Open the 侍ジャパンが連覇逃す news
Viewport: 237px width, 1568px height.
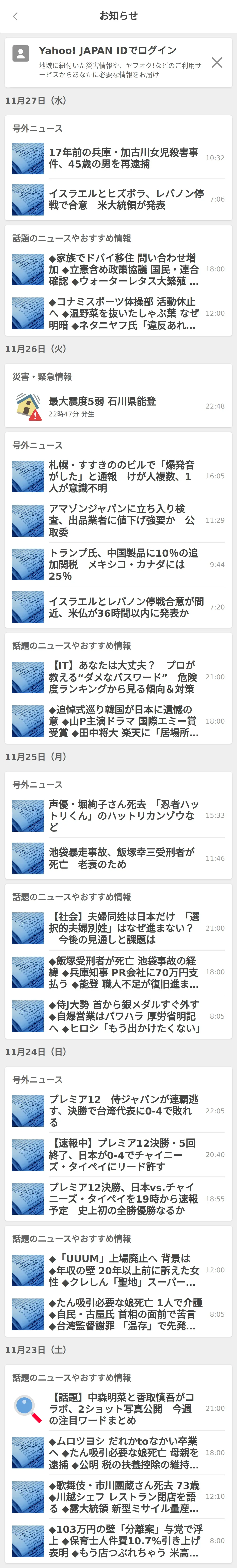[122, 1111]
